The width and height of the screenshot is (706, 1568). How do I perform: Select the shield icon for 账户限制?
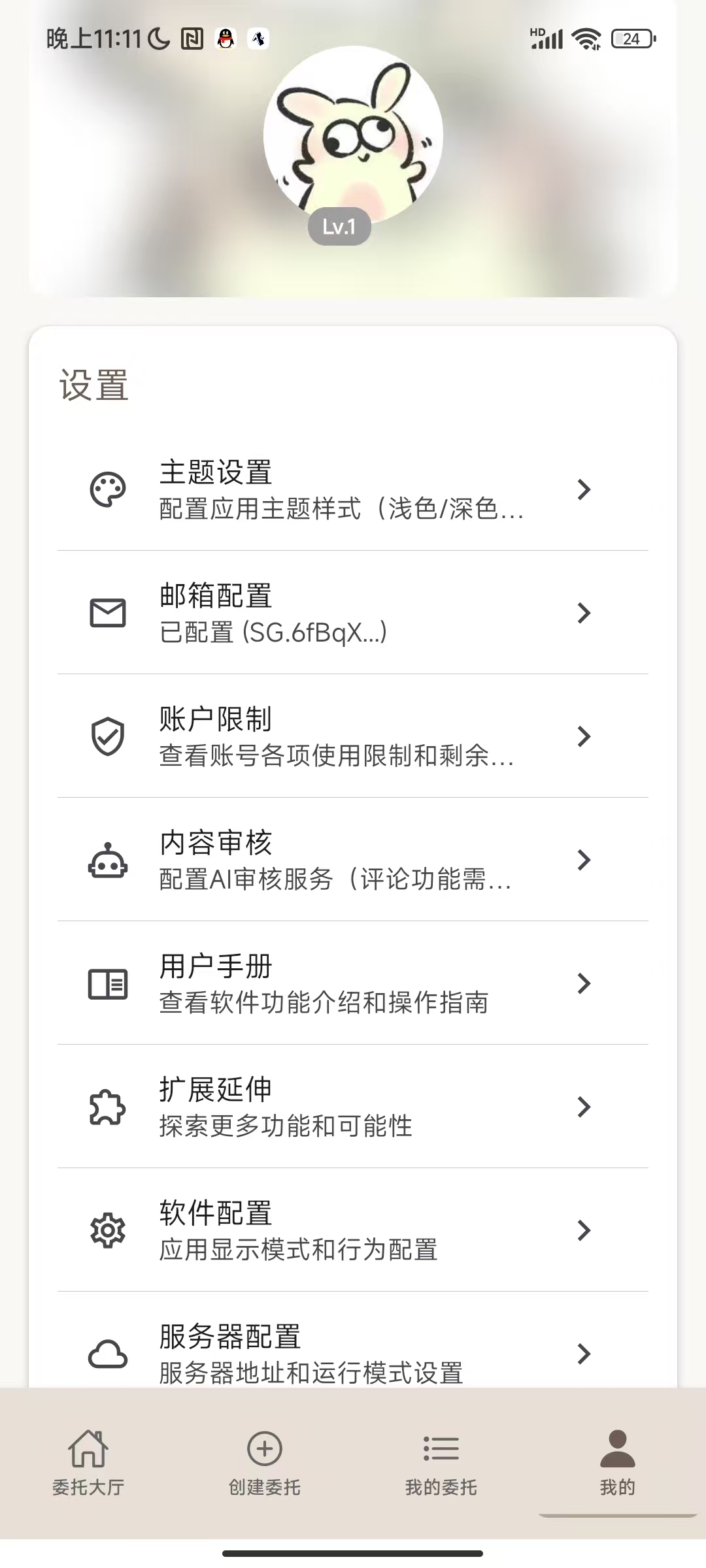coord(107,736)
